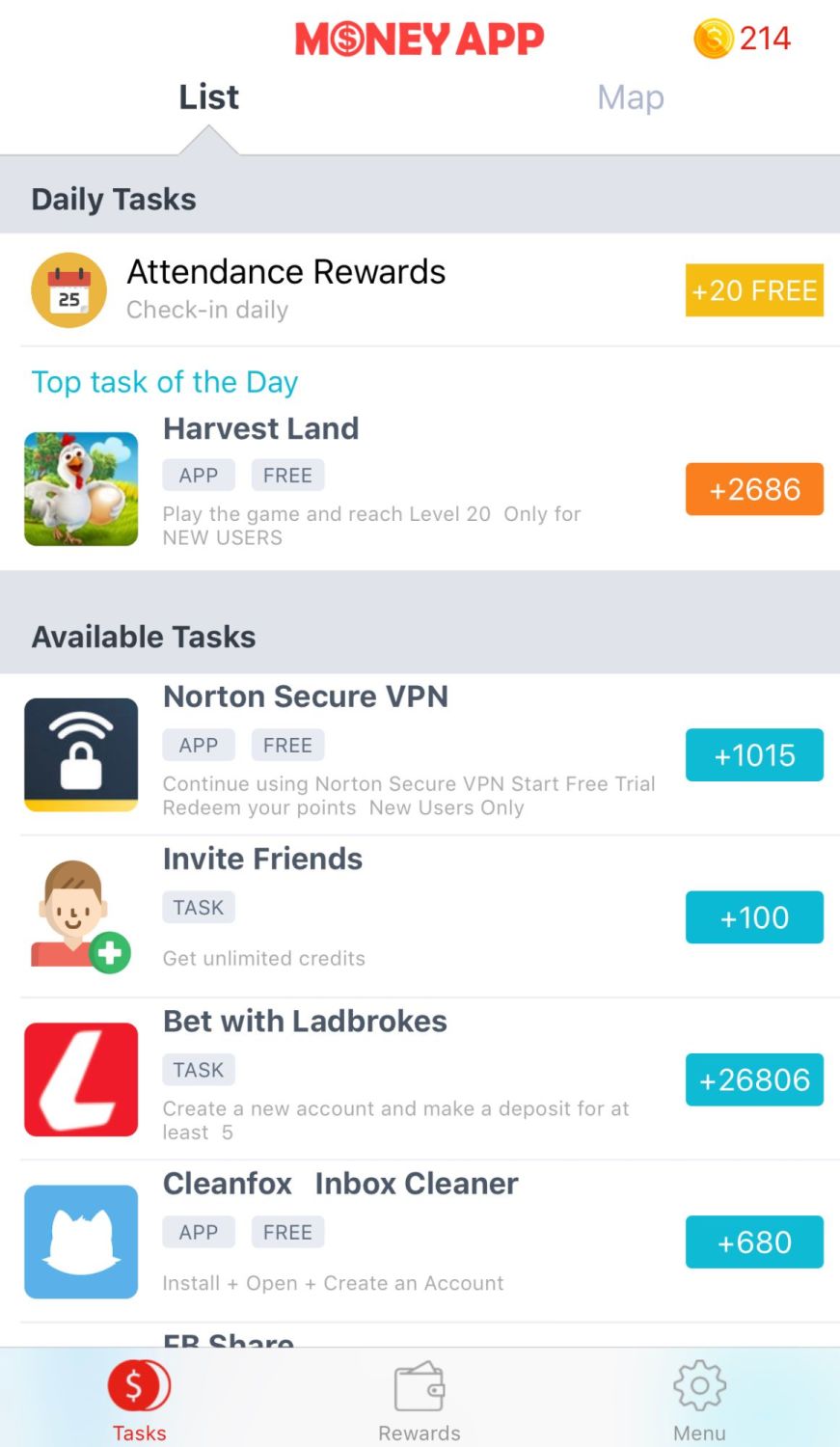Open the Ladbrokes logo icon
The image size is (840, 1447).
coord(81,1079)
